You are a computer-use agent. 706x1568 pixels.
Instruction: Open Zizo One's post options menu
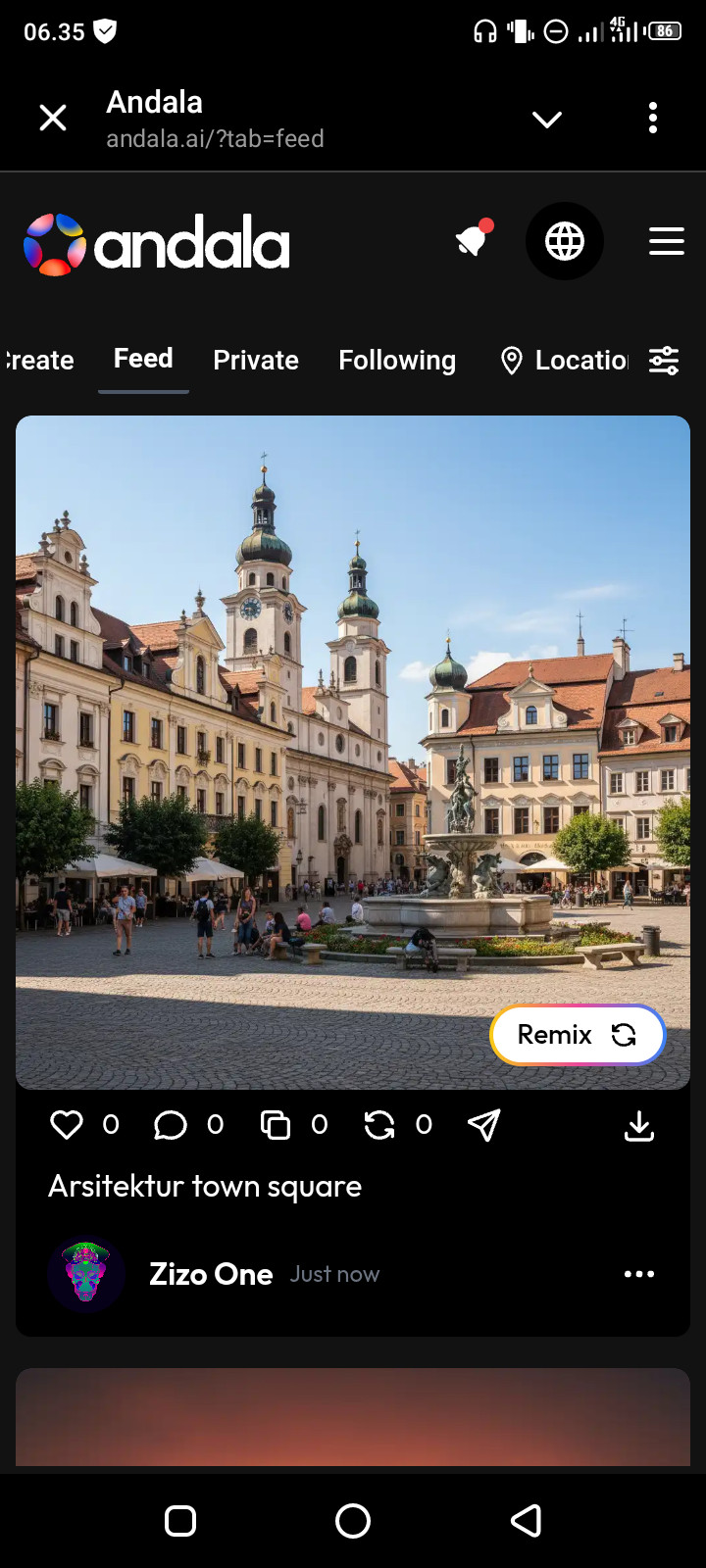click(x=639, y=1274)
